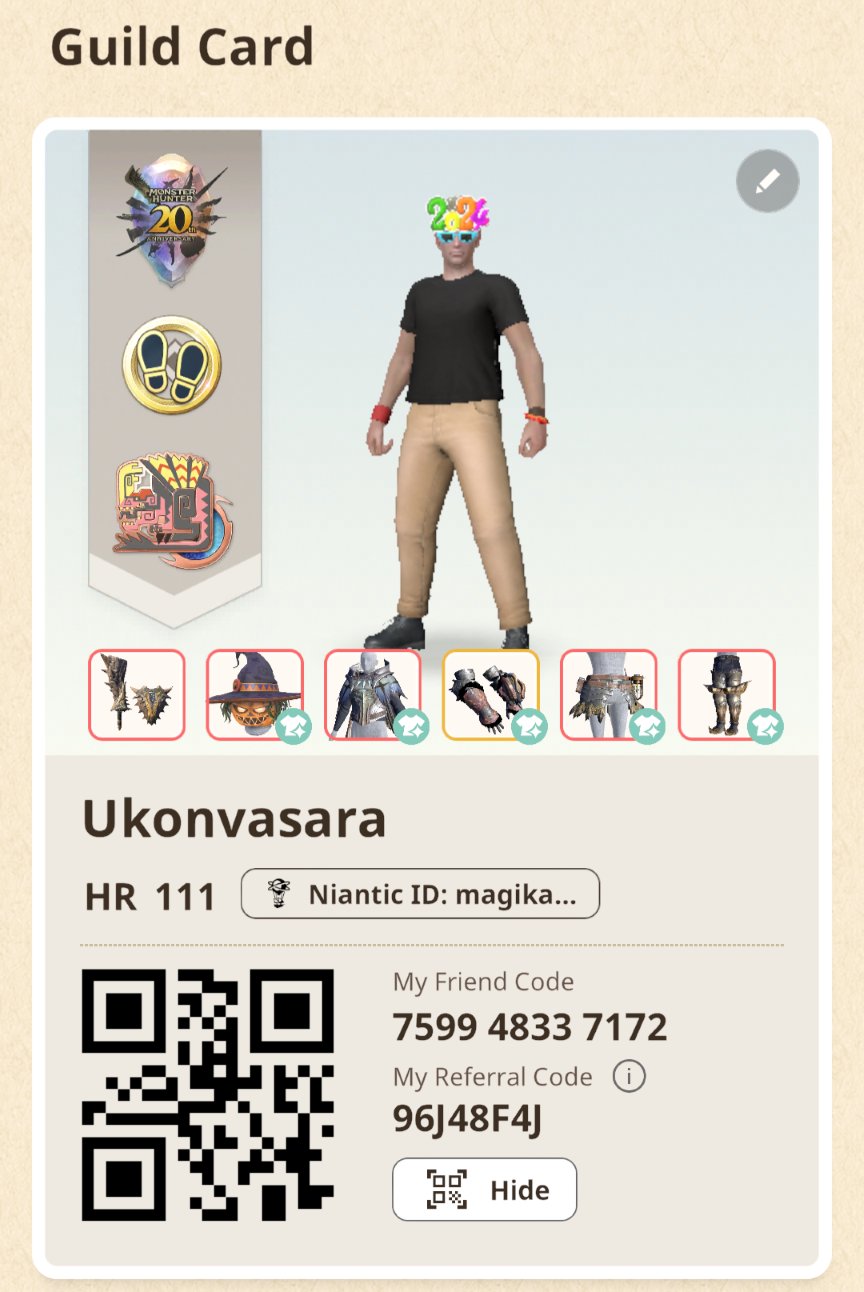Tap the Niantic ID button
This screenshot has height=1292, width=864.
click(420, 893)
